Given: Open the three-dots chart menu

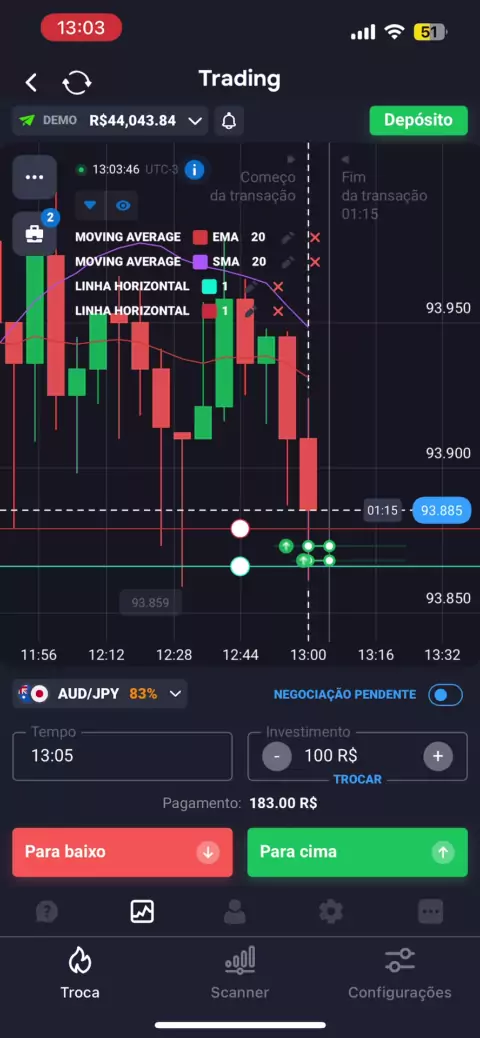Looking at the screenshot, I should tap(34, 177).
